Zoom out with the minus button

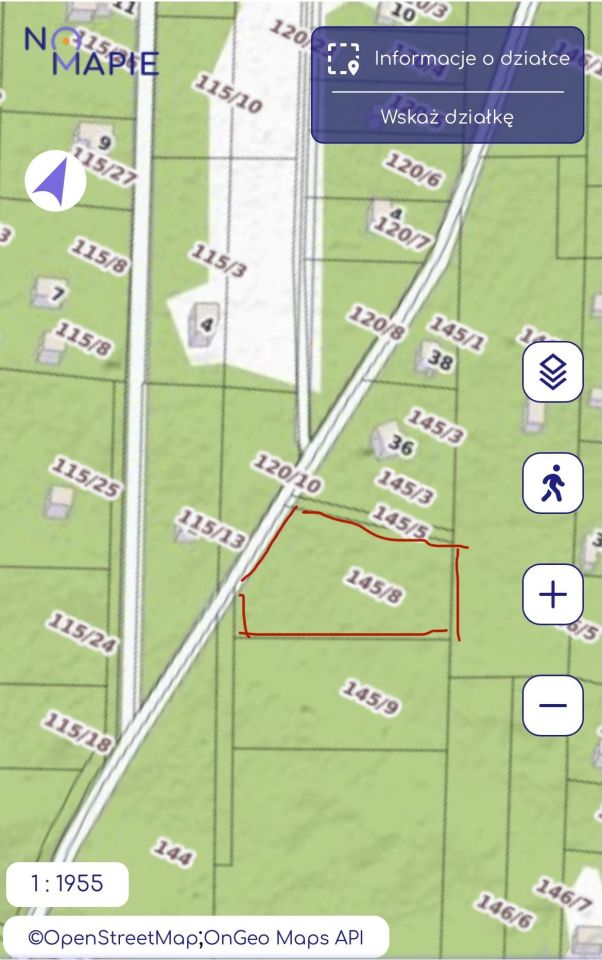[553, 705]
